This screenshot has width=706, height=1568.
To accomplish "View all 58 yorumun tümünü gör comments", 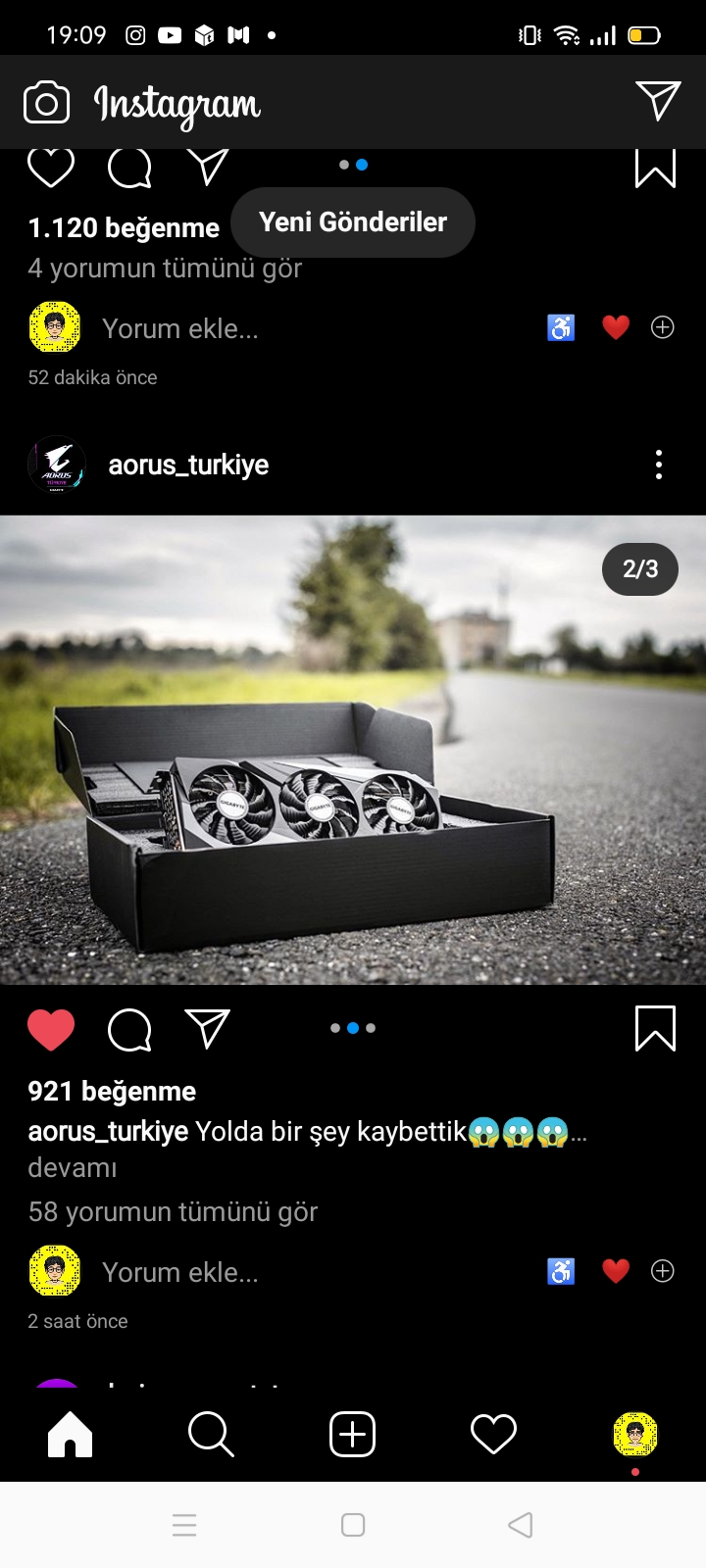I will [x=173, y=1212].
